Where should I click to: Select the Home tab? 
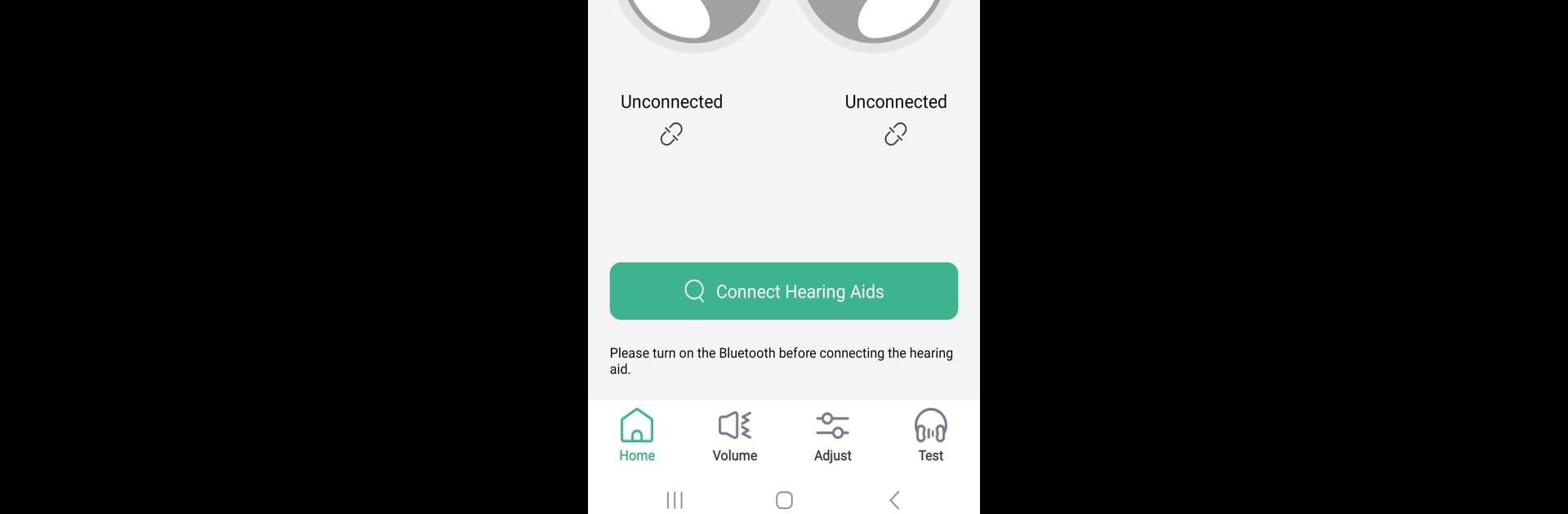(637, 436)
